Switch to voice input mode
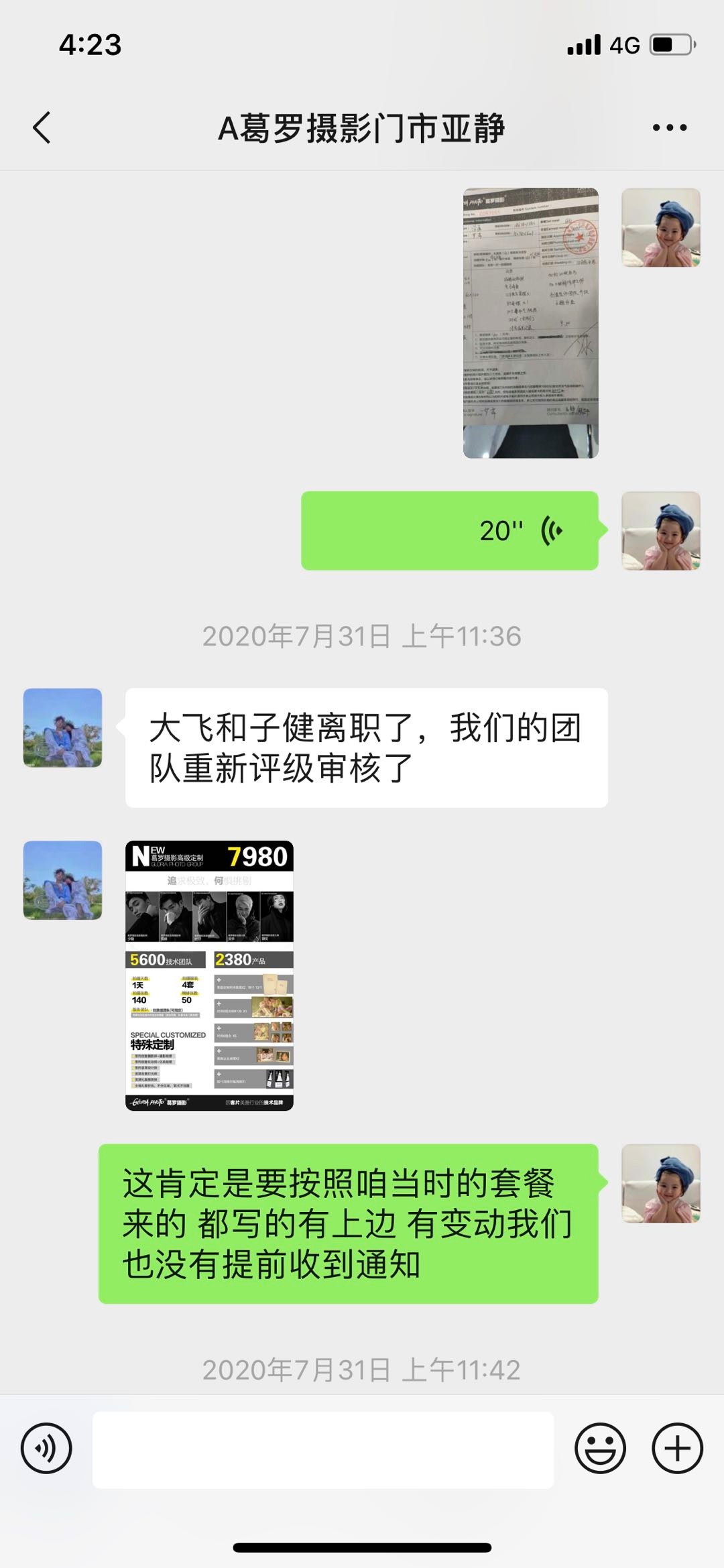724x1568 pixels. [46, 1448]
